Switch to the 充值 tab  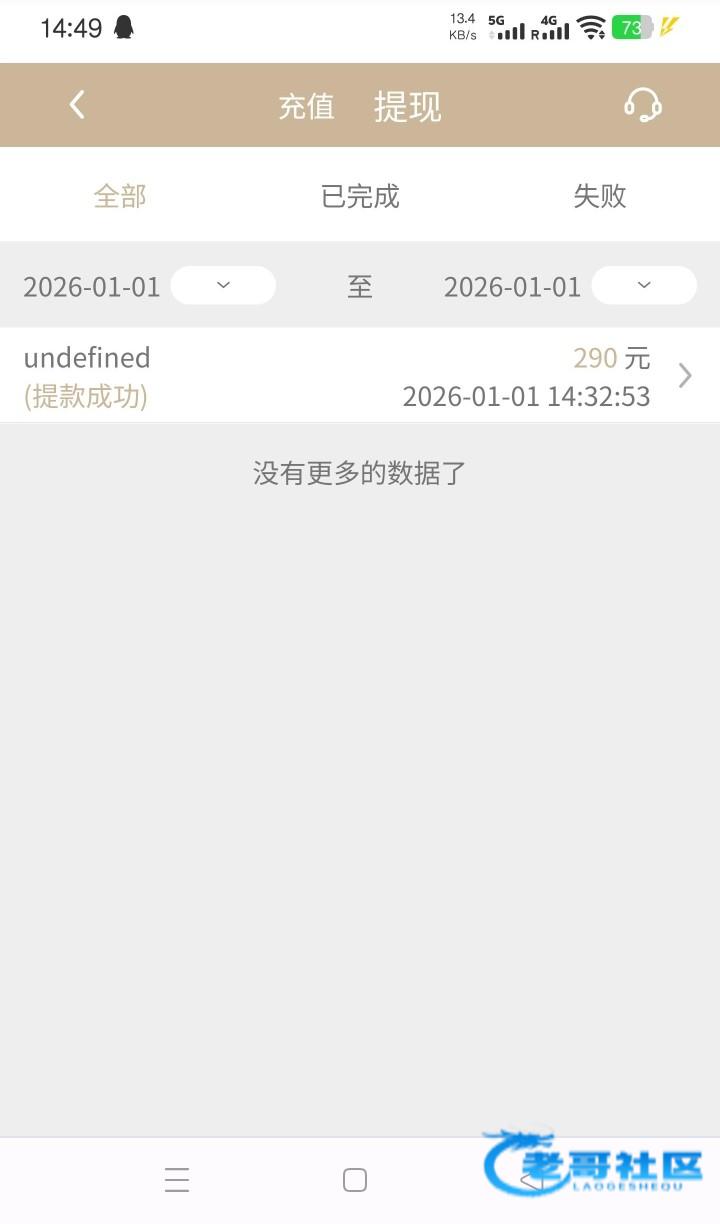(x=306, y=106)
